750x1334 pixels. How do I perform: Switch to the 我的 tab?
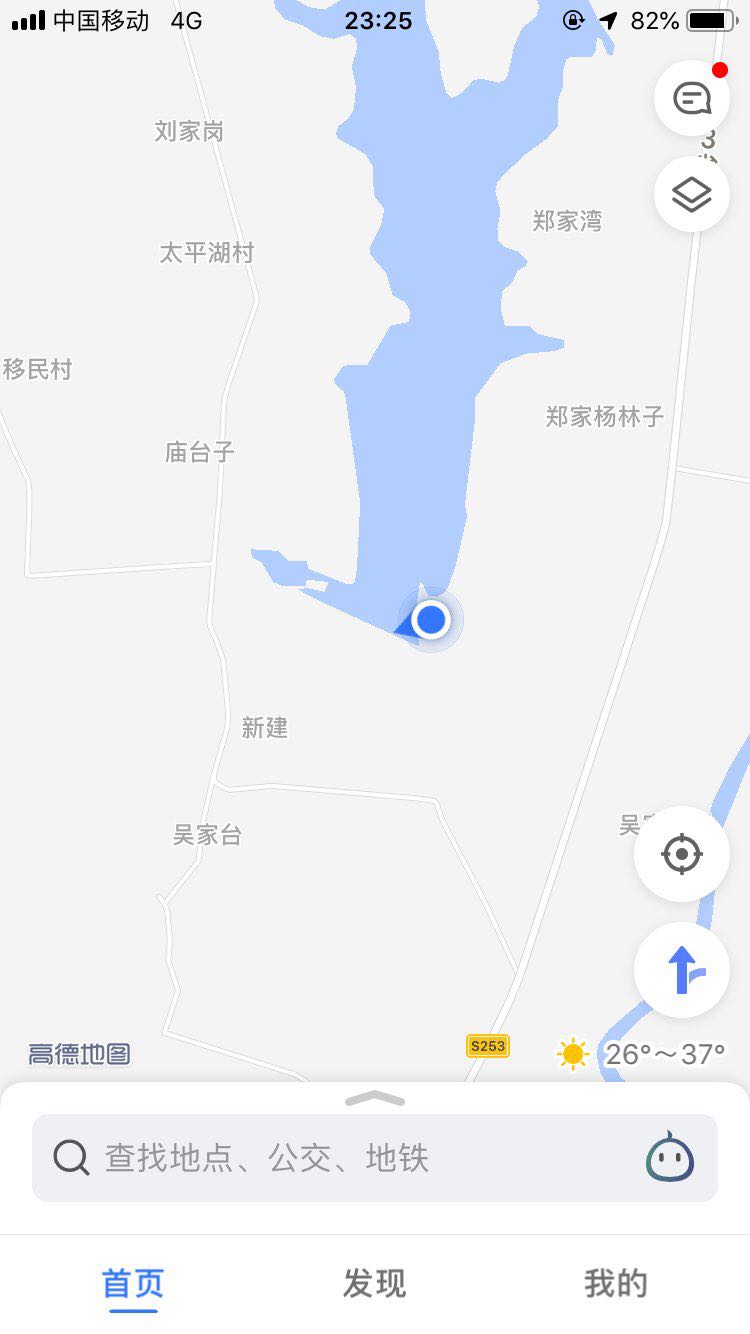tap(615, 1284)
